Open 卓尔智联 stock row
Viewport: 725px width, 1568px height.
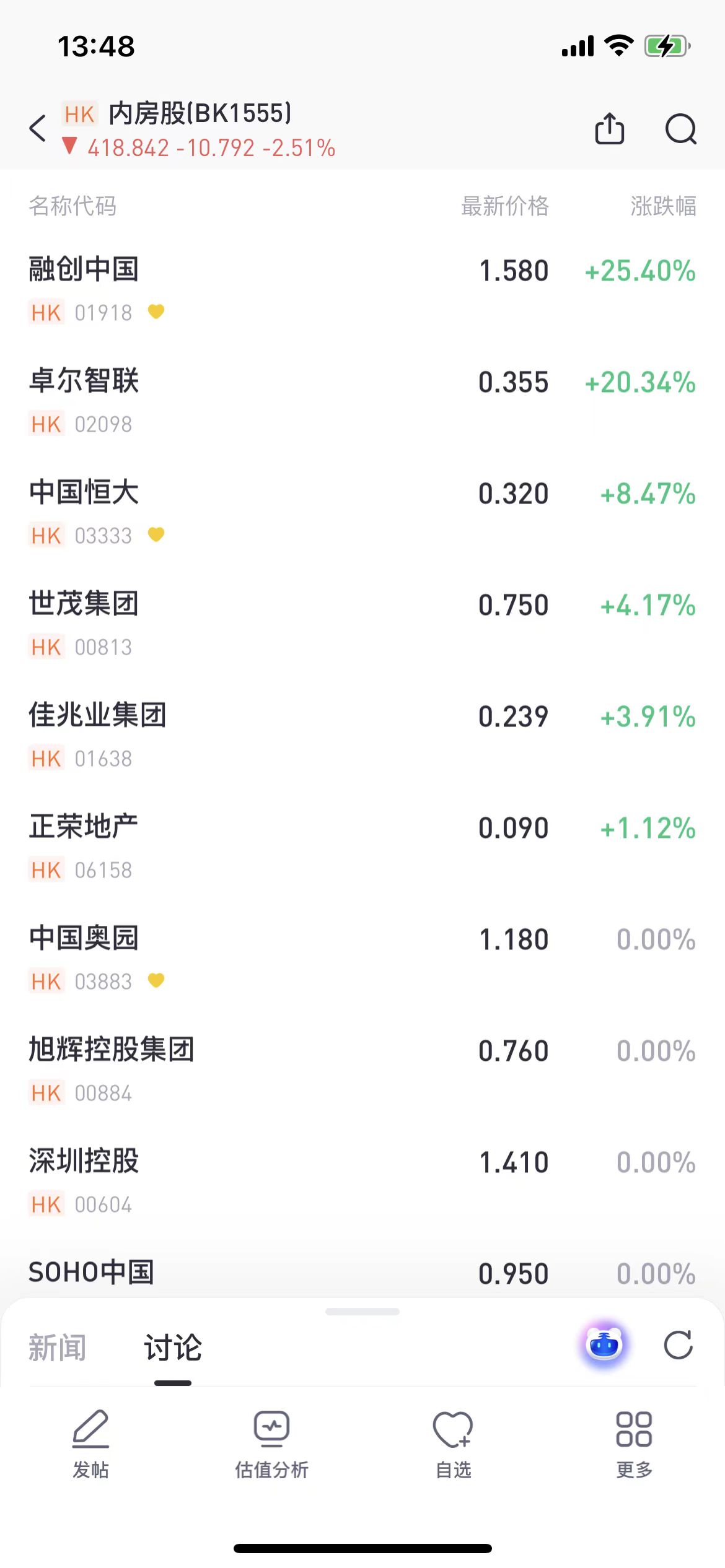click(362, 401)
